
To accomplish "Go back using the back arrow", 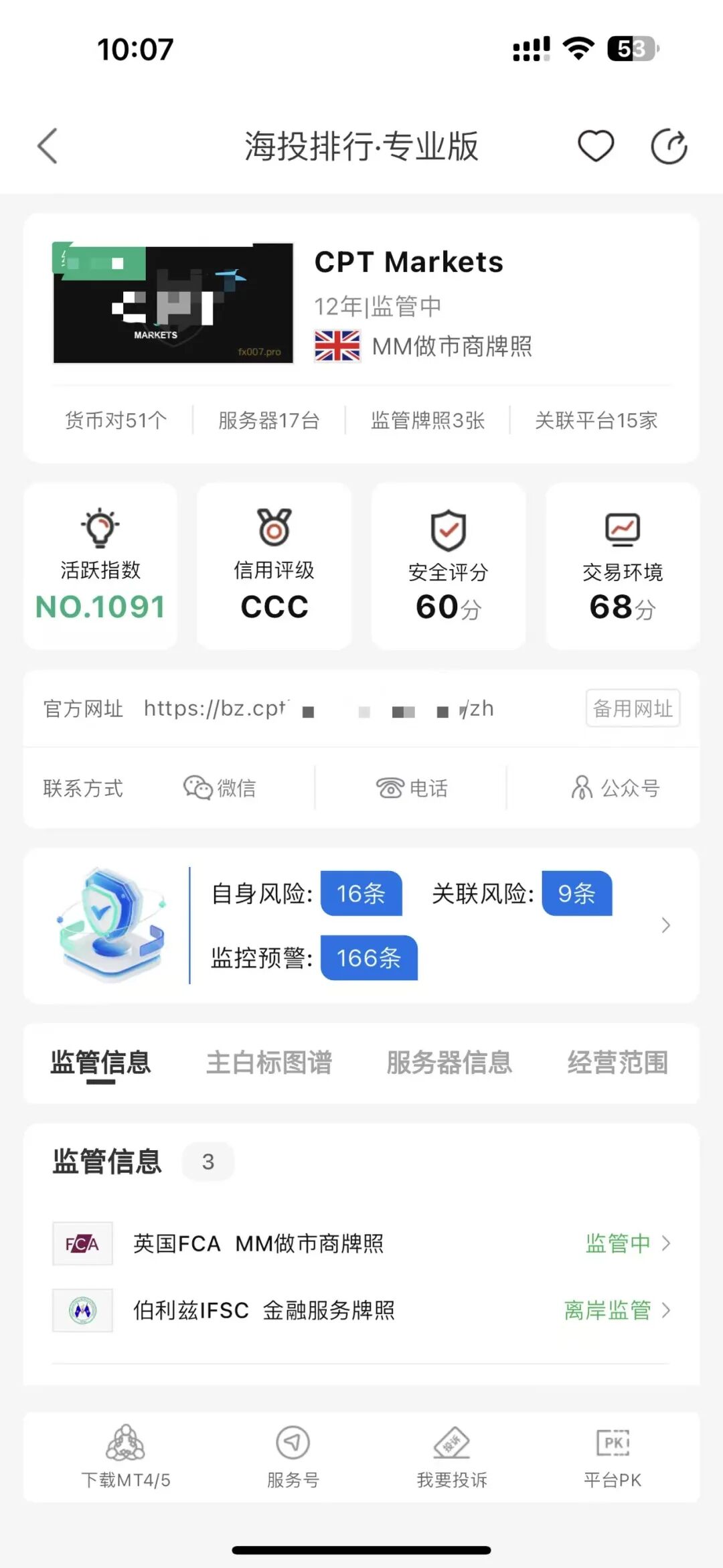I will pos(46,146).
